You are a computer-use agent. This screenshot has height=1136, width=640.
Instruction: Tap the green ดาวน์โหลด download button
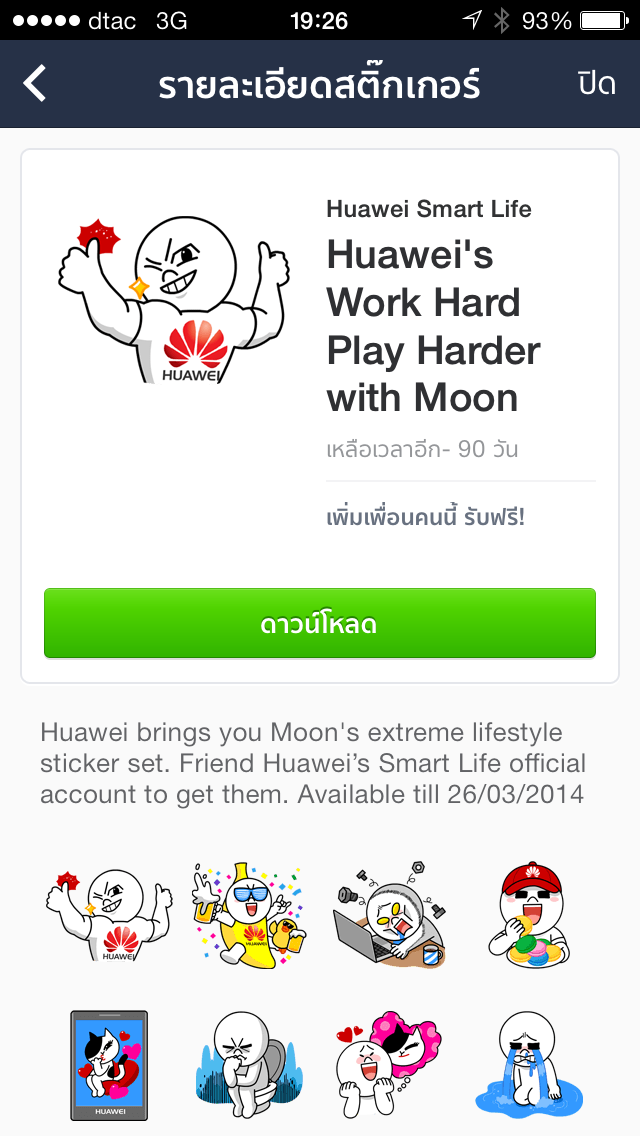(320, 624)
